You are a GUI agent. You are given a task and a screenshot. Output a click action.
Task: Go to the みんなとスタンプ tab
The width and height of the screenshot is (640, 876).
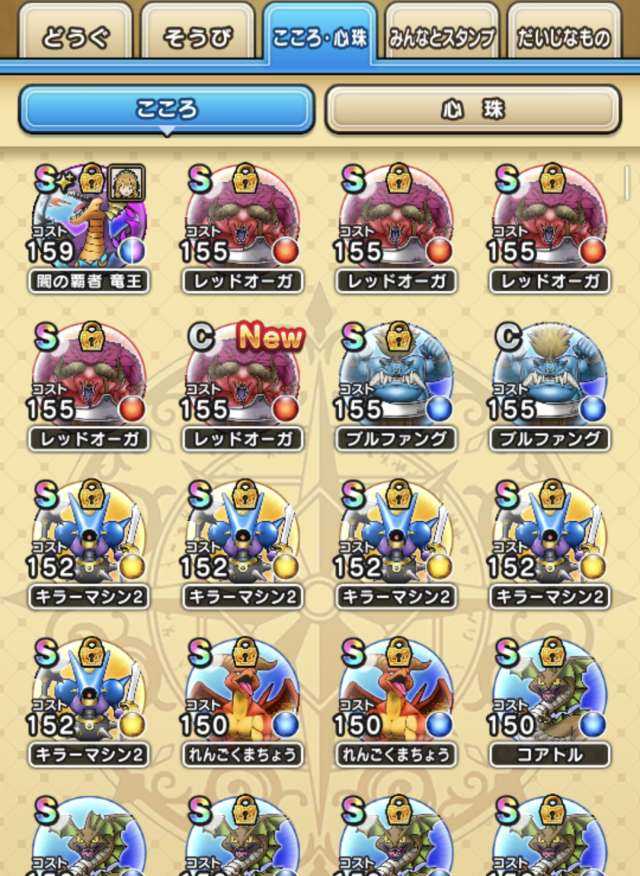pyautogui.click(x=442, y=39)
